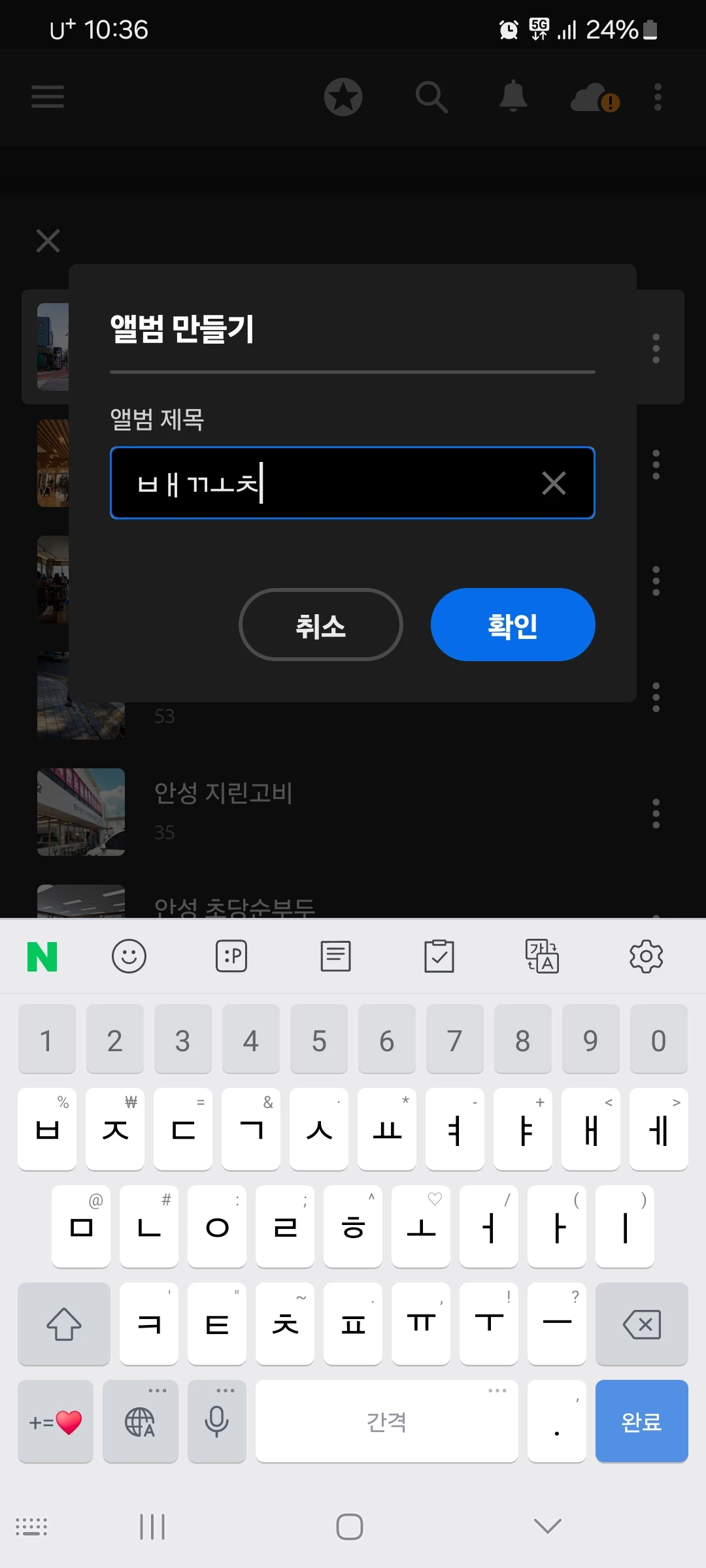Screen dimensions: 706x1568
Task: Cancel album creation with 취소
Action: (320, 625)
